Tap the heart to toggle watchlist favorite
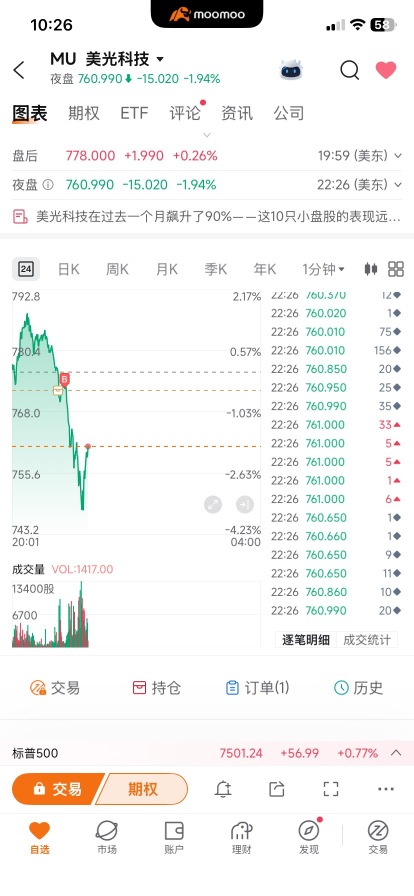This screenshot has height=896, width=414. (x=386, y=70)
